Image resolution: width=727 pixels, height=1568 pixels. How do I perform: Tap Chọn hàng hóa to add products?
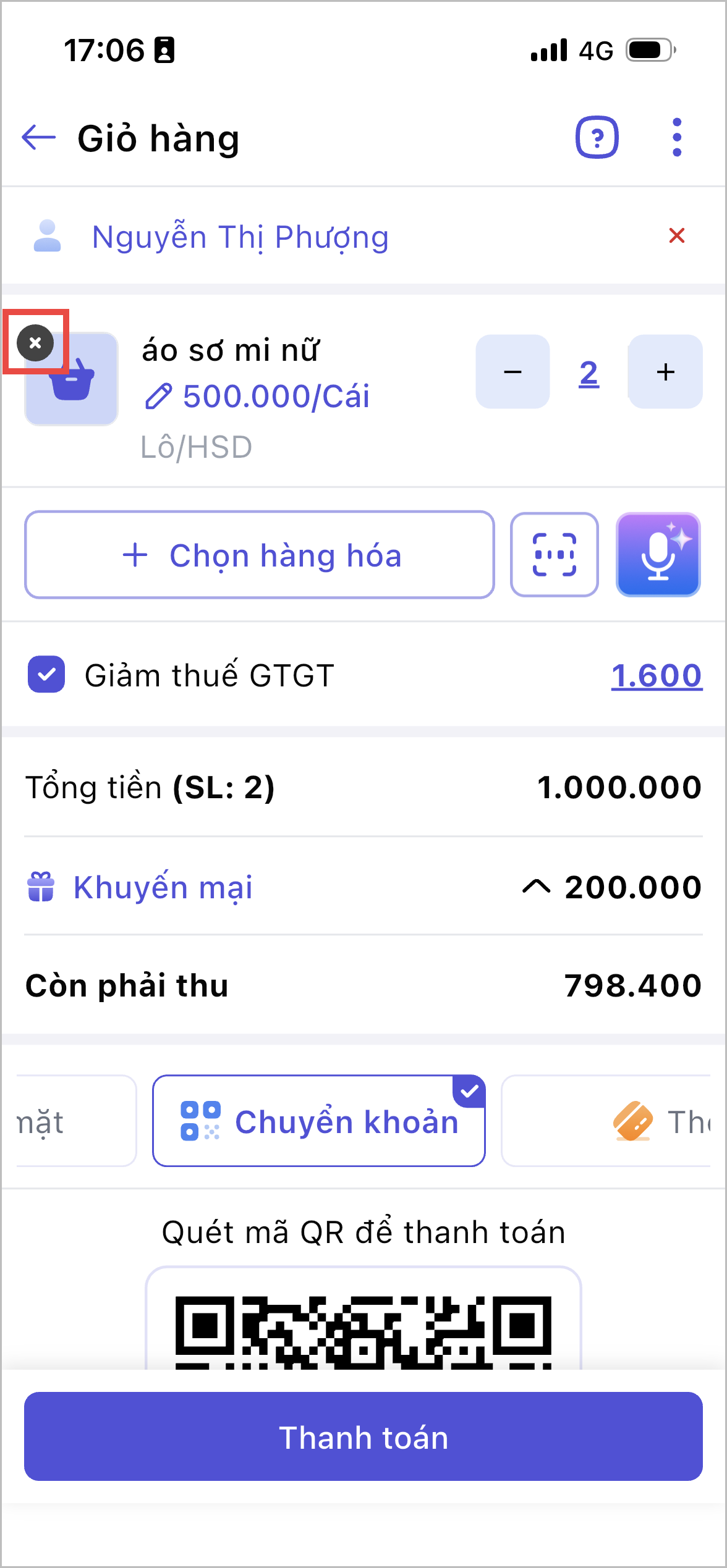(x=260, y=555)
